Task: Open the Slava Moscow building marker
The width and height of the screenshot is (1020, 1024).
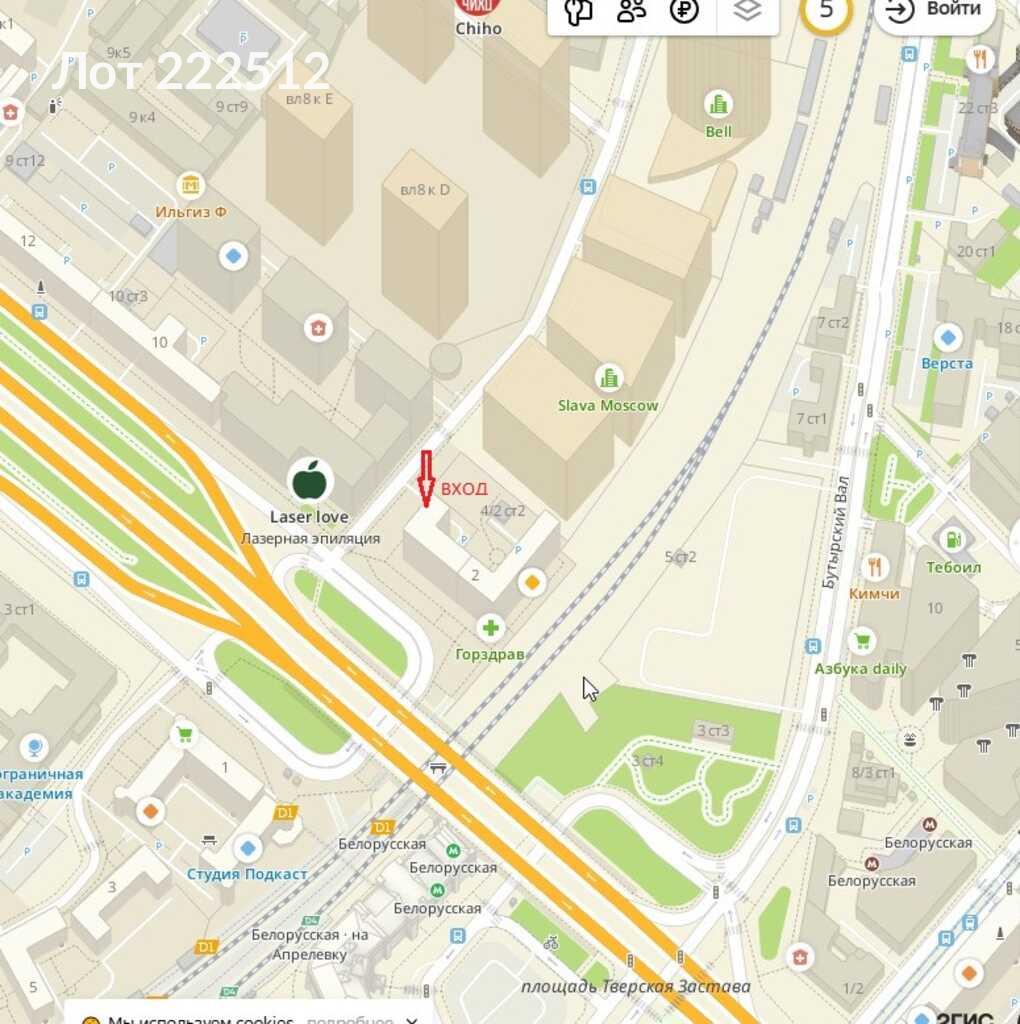Action: (x=607, y=378)
